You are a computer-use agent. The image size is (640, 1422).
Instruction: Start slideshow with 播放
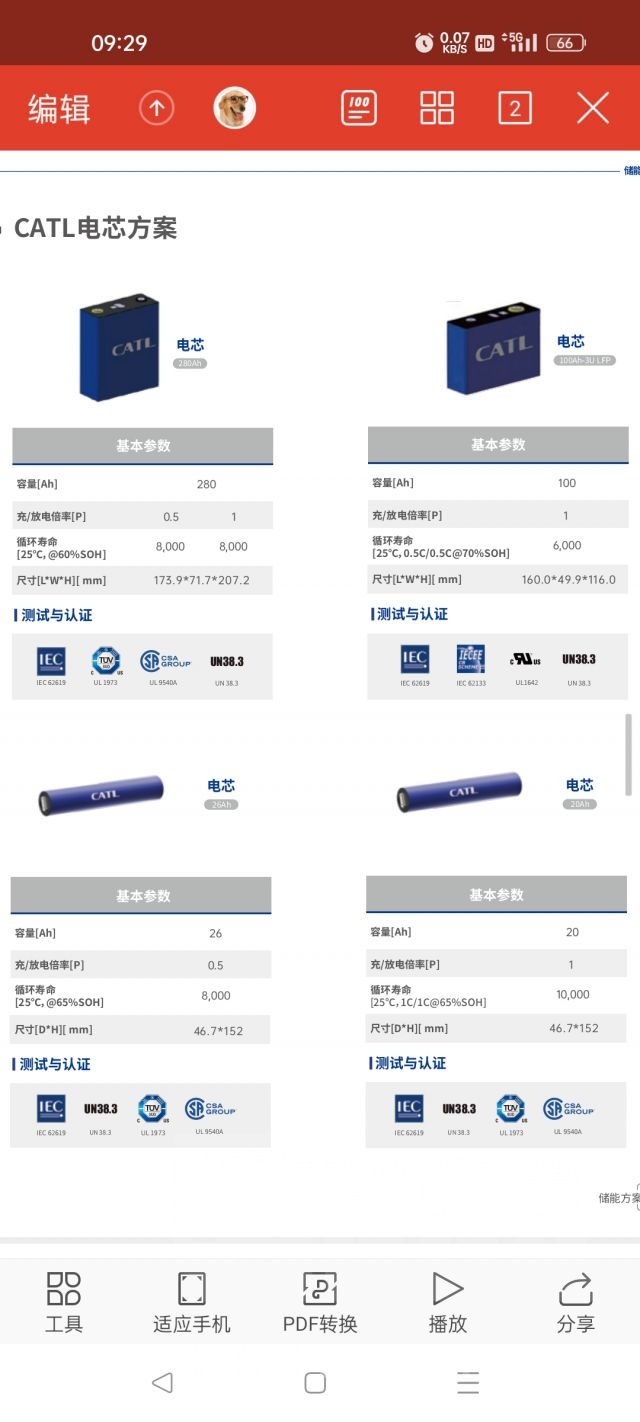click(x=448, y=1302)
